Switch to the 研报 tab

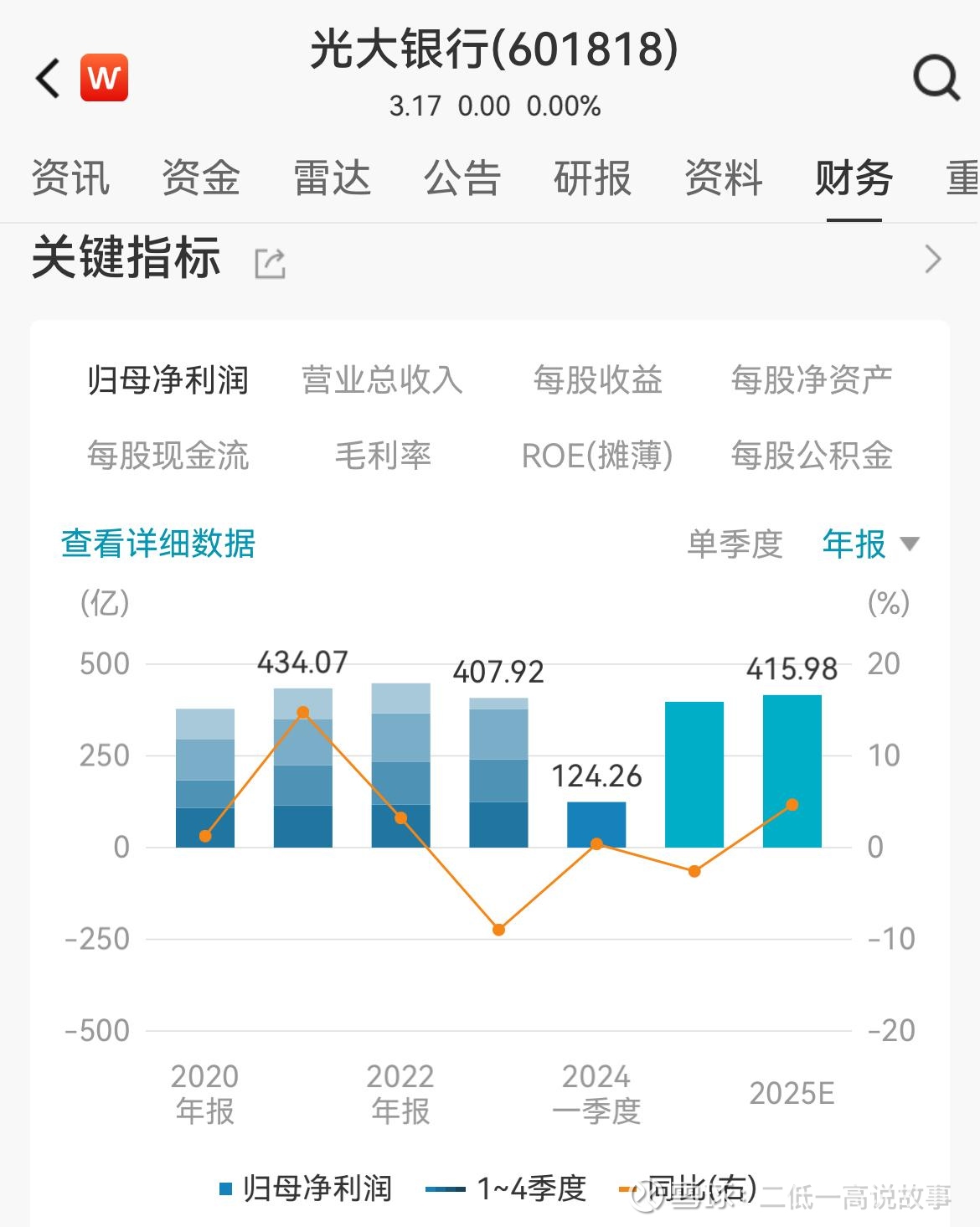pos(592,178)
